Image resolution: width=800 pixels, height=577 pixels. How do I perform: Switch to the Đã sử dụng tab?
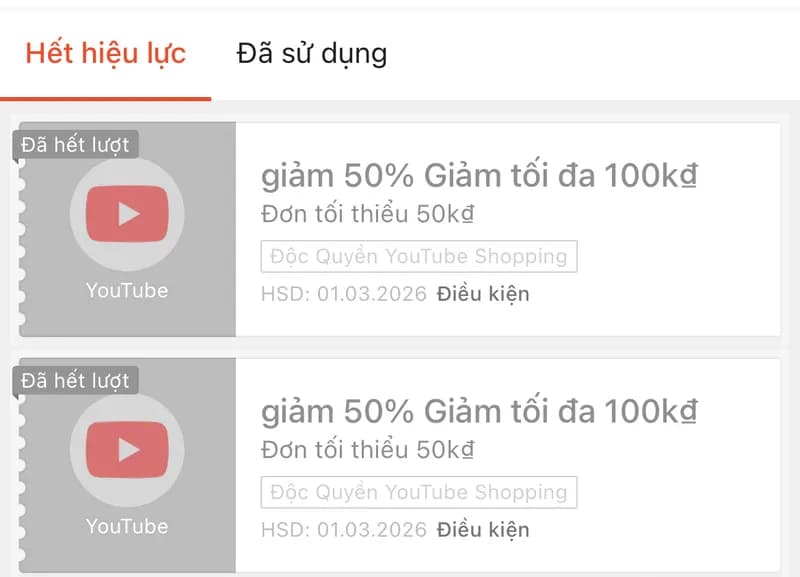[311, 54]
